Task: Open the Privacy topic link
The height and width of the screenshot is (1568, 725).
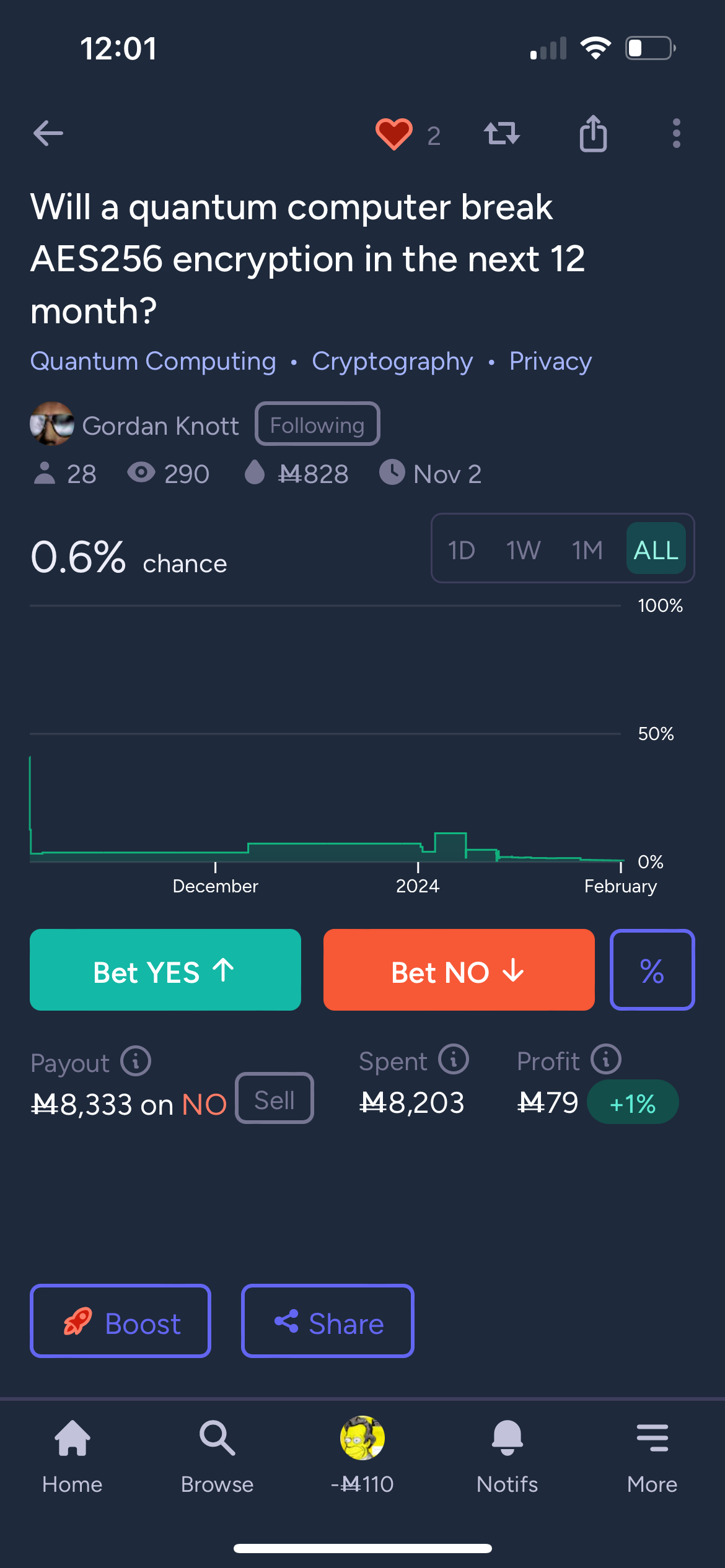Action: click(550, 361)
